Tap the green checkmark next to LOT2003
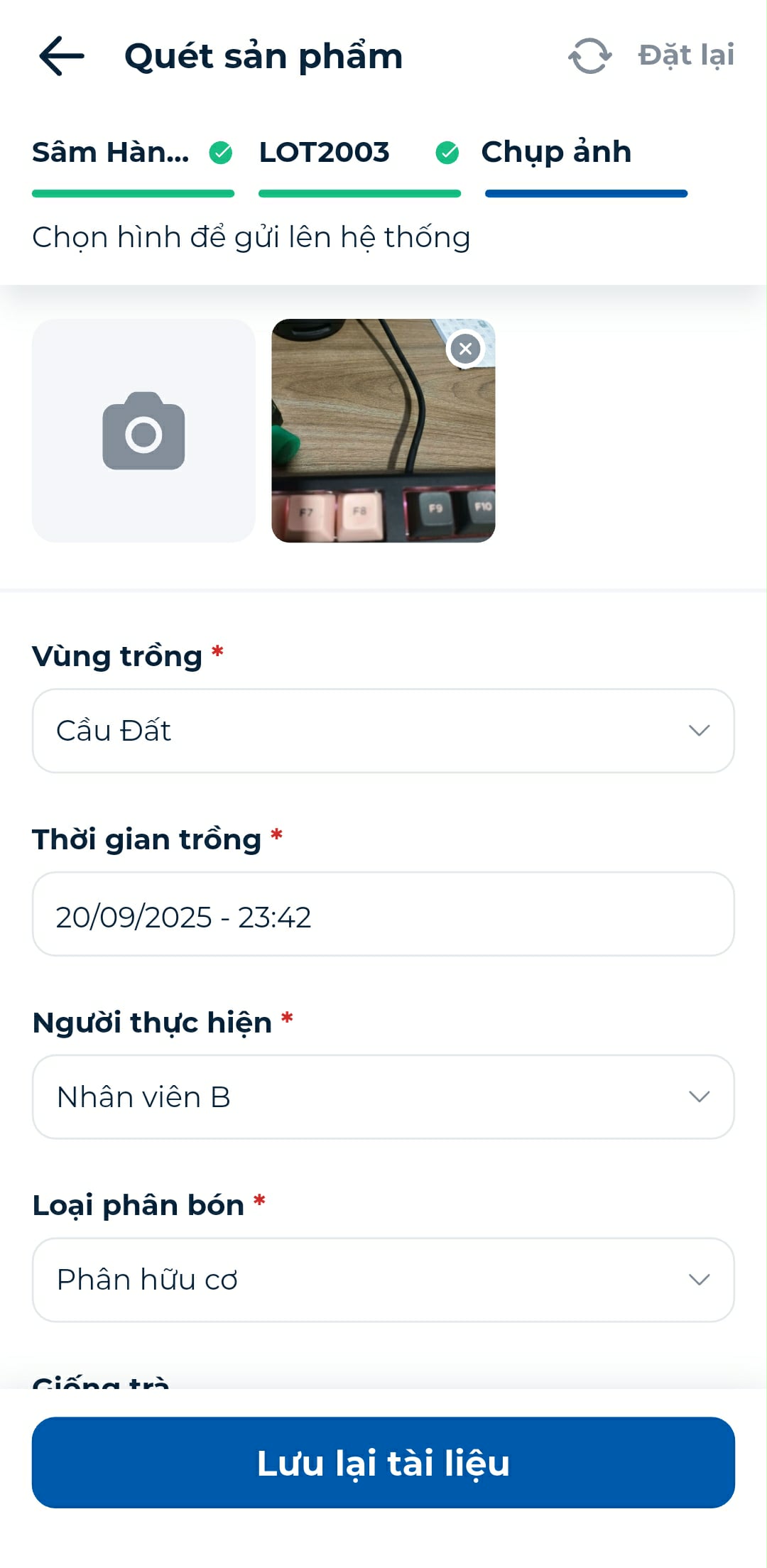This screenshot has height=1568, width=767. pos(447,152)
